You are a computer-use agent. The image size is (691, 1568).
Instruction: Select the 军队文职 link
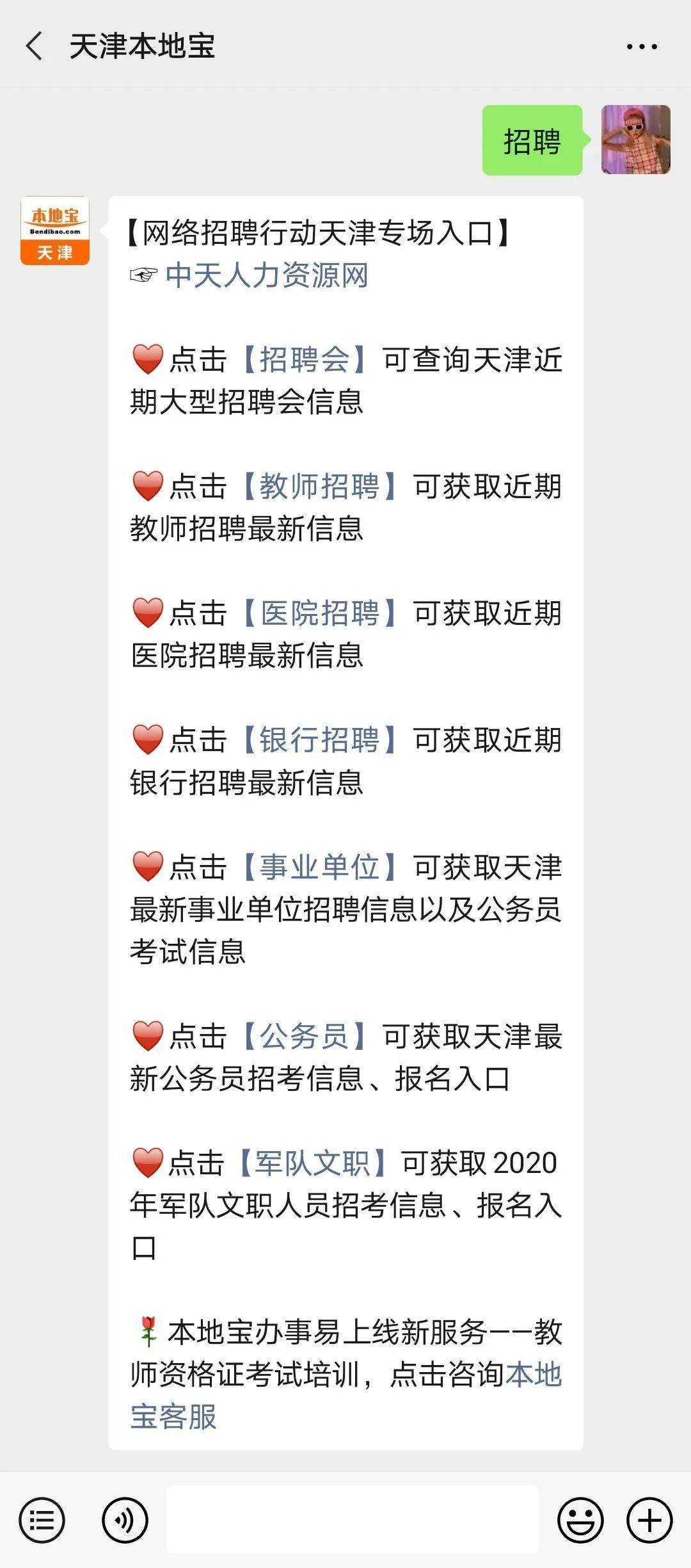point(312,1162)
